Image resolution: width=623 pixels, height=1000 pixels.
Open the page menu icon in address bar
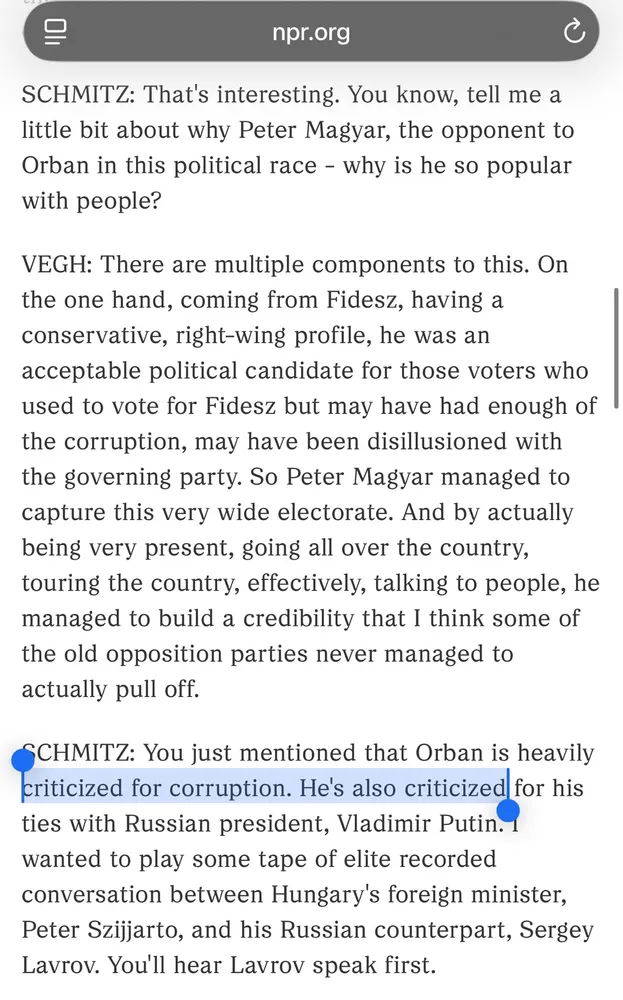(x=55, y=31)
